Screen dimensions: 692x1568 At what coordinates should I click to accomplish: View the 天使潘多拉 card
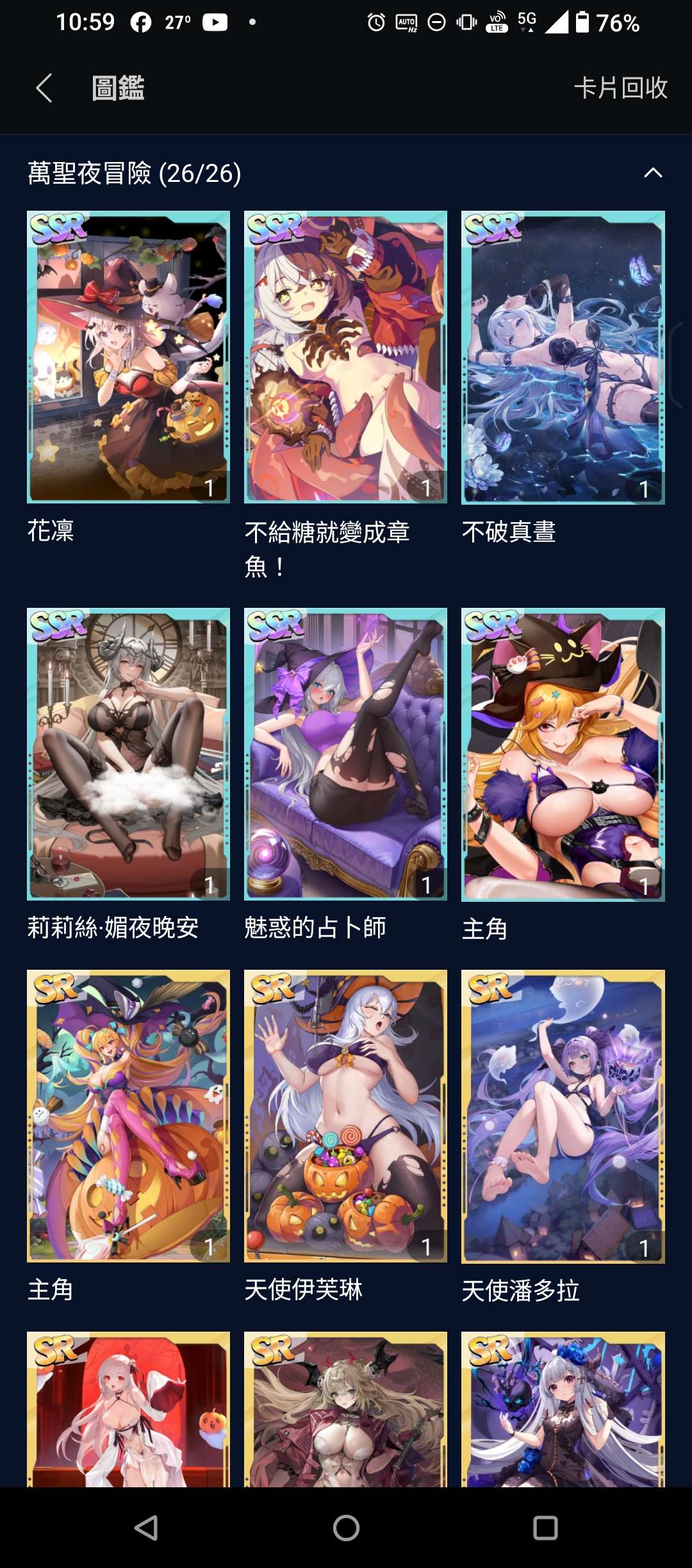pos(563,1115)
